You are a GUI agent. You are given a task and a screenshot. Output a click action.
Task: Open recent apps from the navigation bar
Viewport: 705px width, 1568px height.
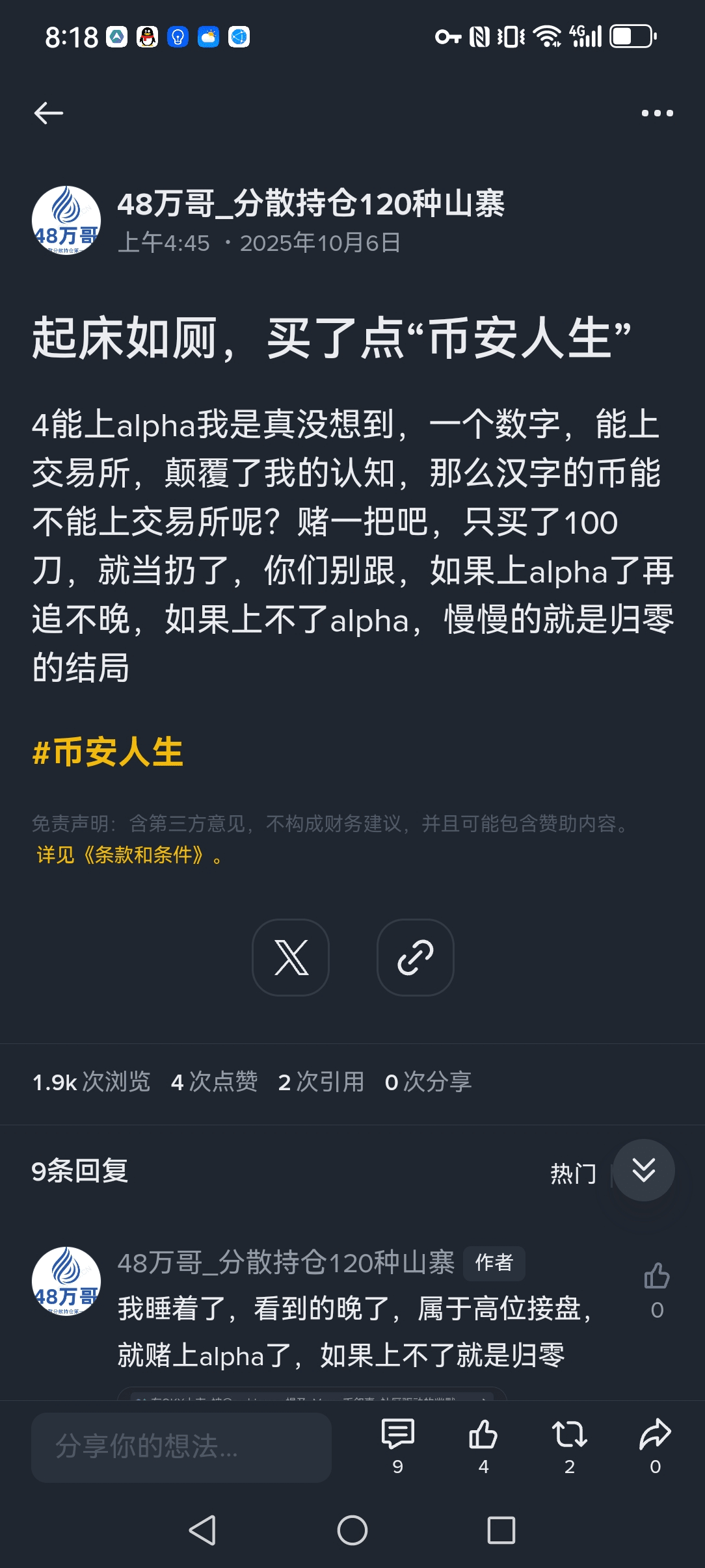point(501,1530)
